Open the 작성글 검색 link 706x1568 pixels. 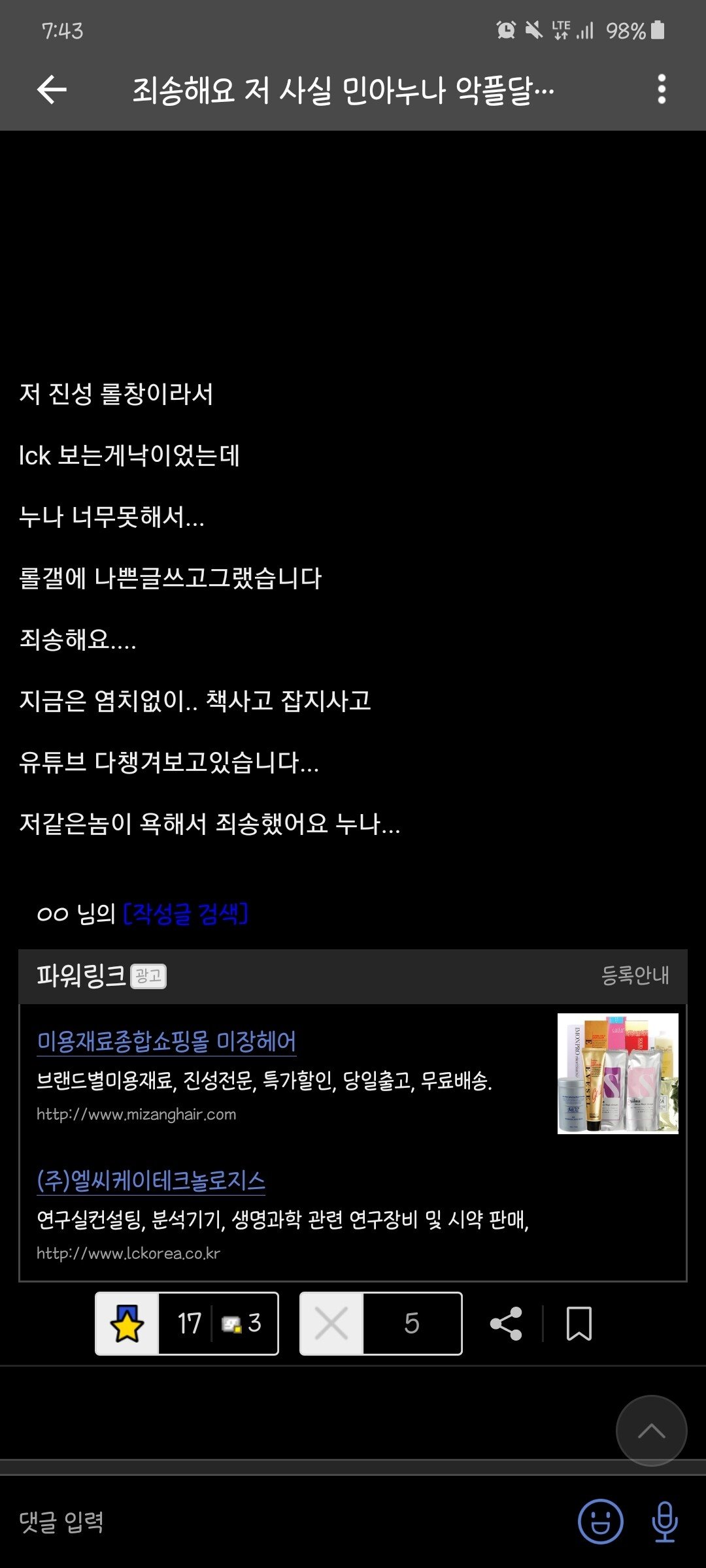click(186, 913)
